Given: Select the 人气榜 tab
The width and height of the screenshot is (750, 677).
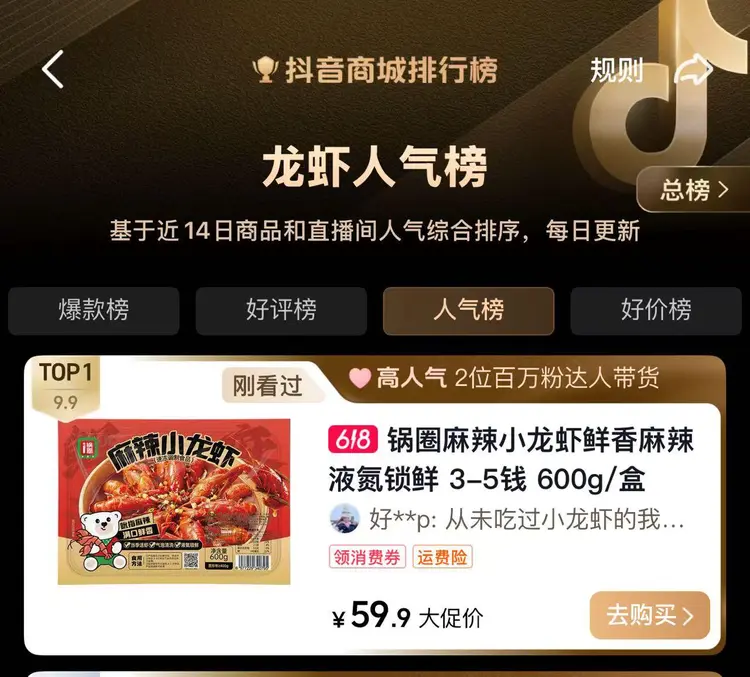Looking at the screenshot, I should [x=468, y=310].
